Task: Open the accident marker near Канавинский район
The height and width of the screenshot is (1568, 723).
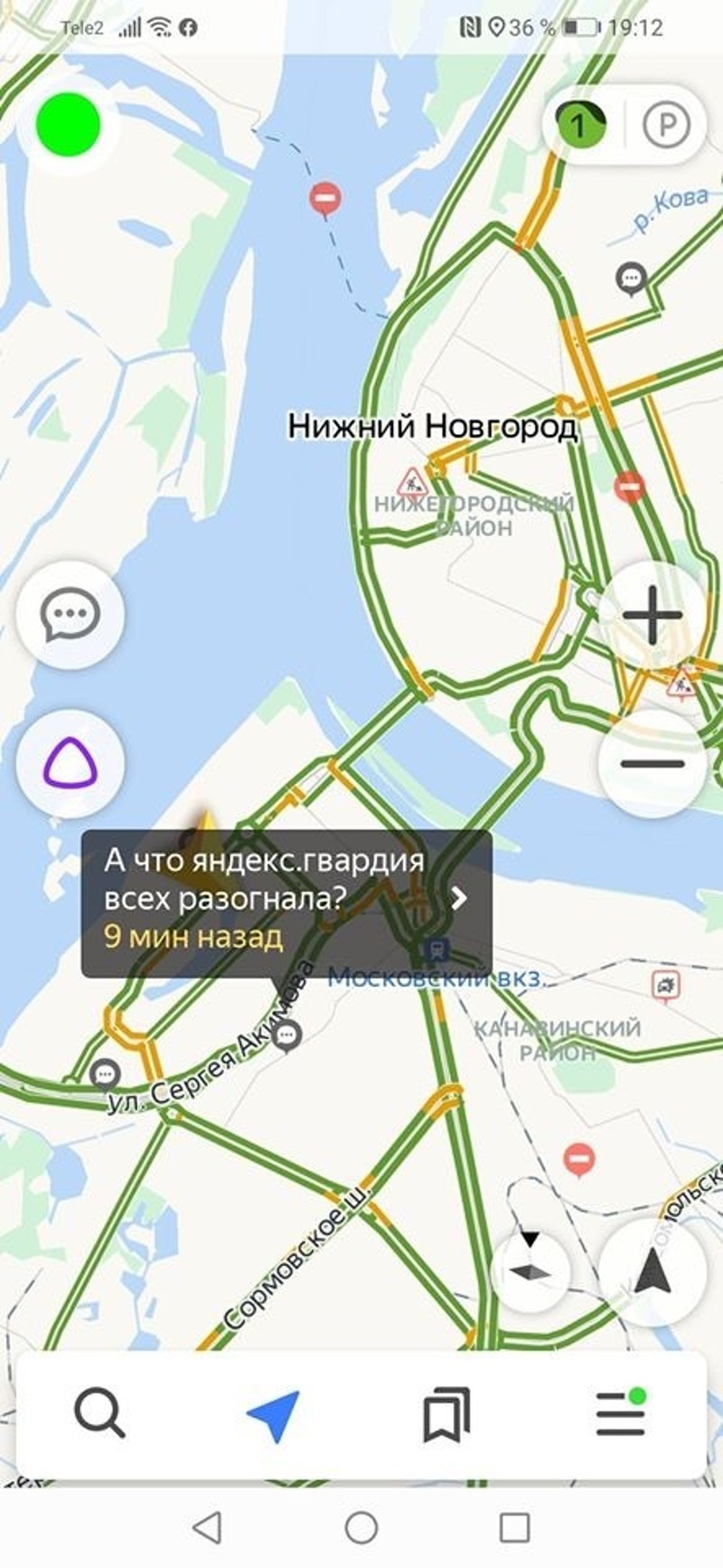Action: point(666,985)
